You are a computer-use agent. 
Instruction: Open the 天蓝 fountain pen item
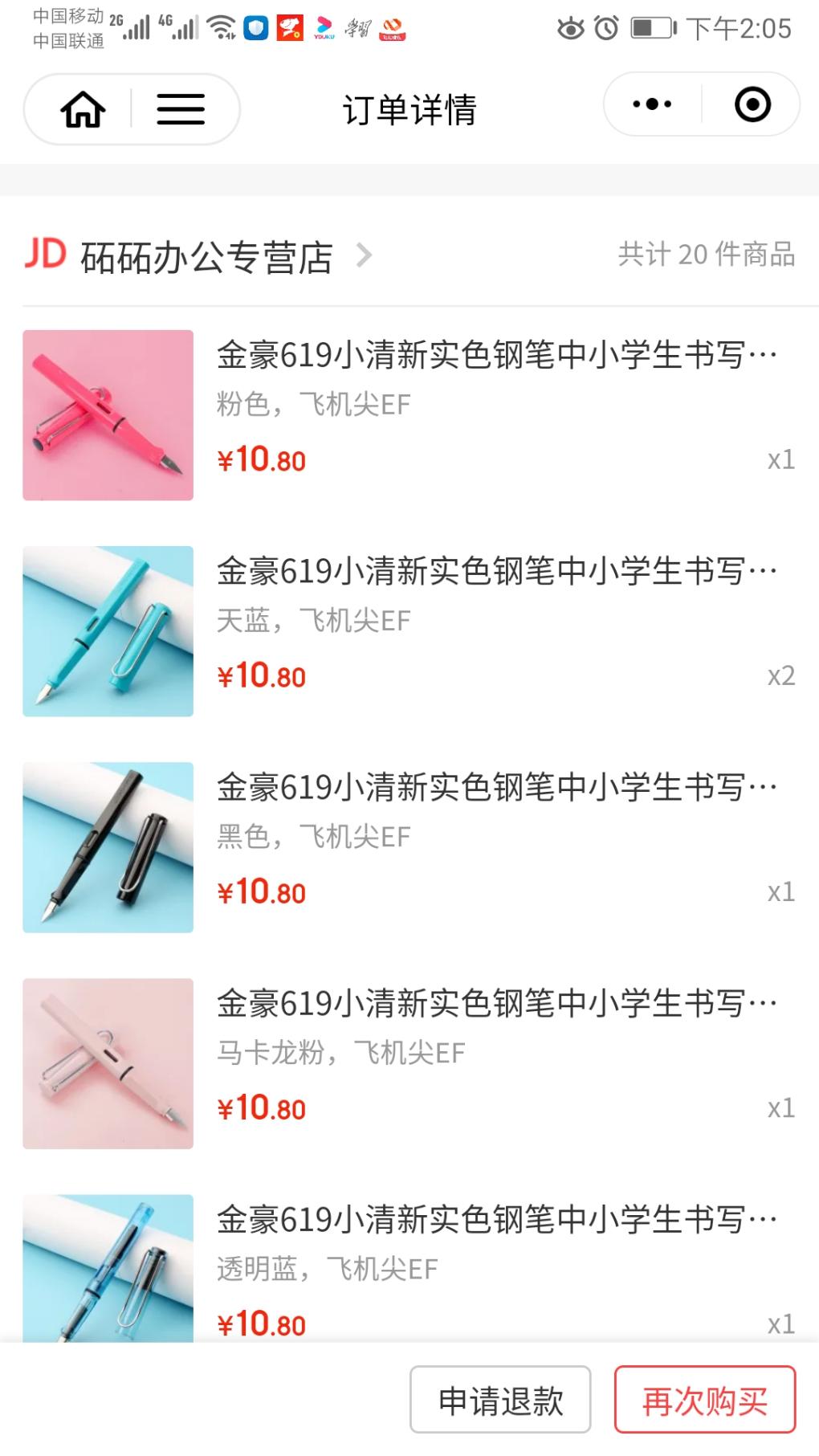click(496, 571)
